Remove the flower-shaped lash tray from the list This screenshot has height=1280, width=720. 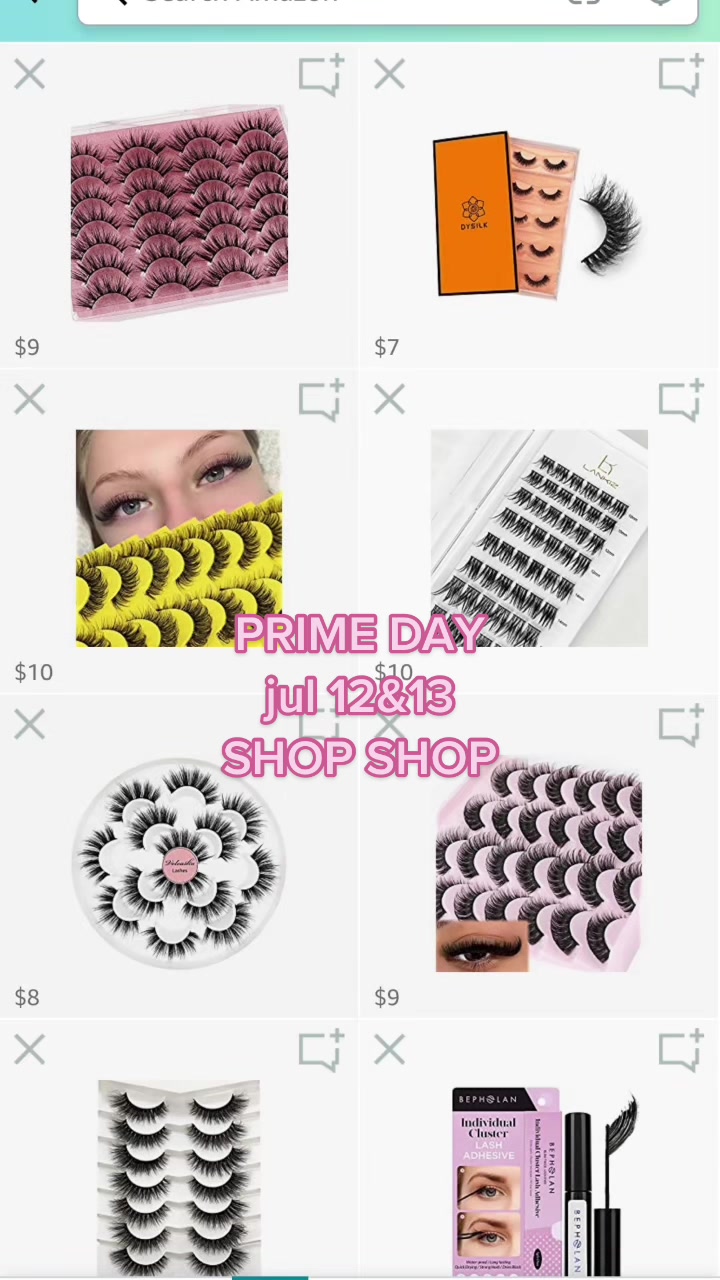click(30, 725)
